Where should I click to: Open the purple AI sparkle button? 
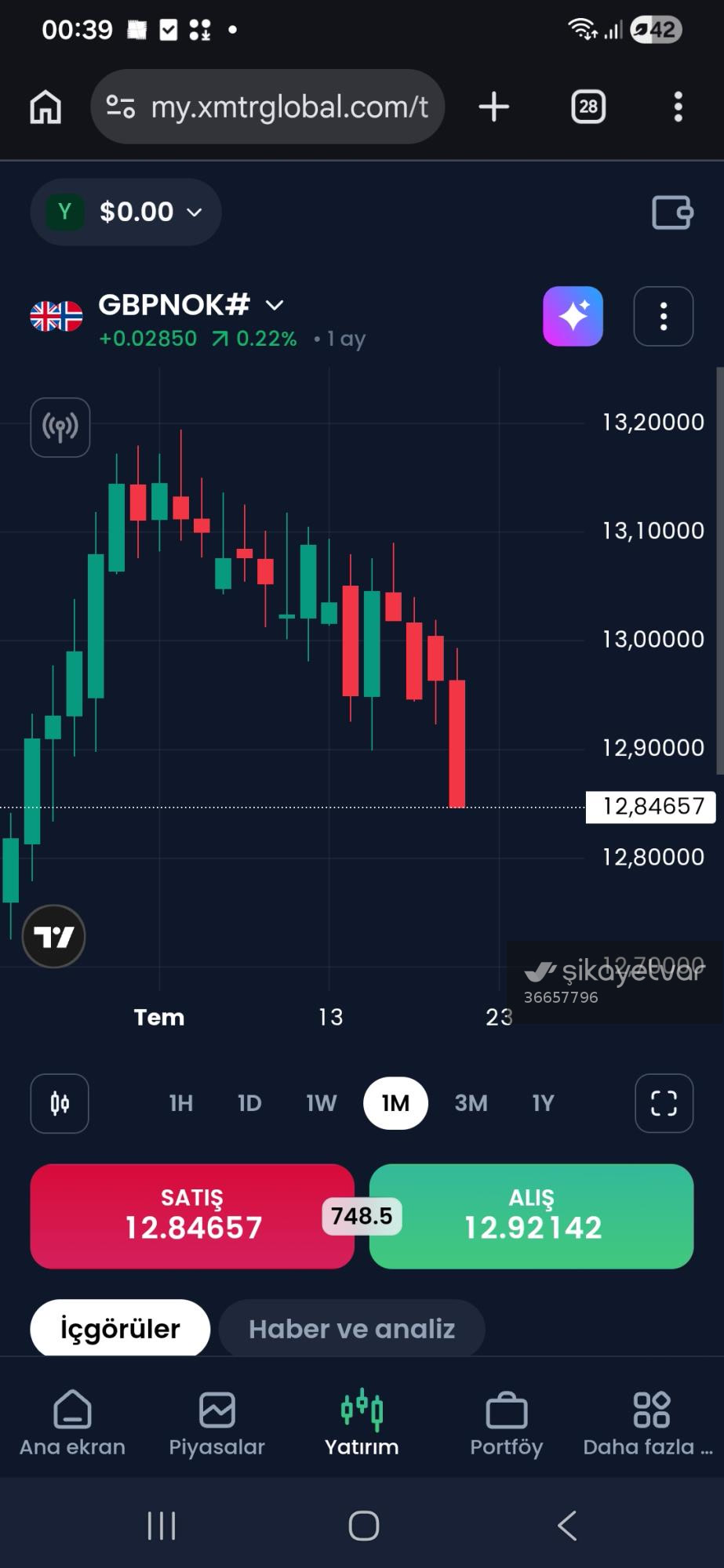tap(573, 316)
